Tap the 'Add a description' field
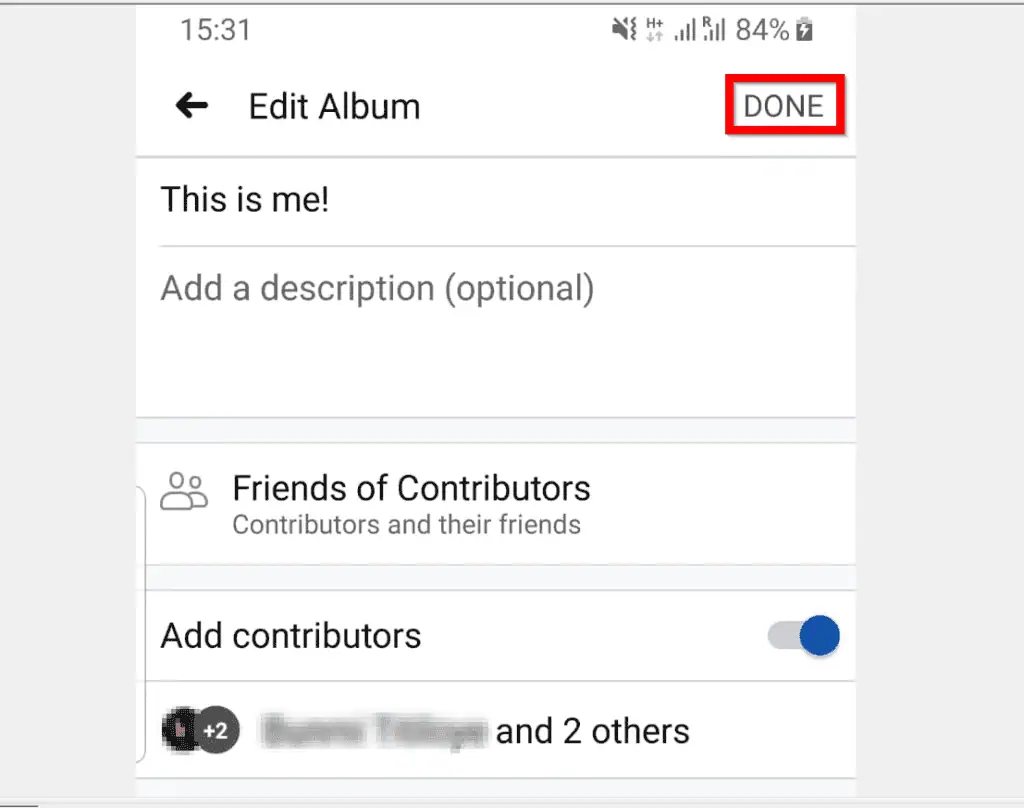Viewport: 1024px width, 808px height. pyautogui.click(x=377, y=289)
